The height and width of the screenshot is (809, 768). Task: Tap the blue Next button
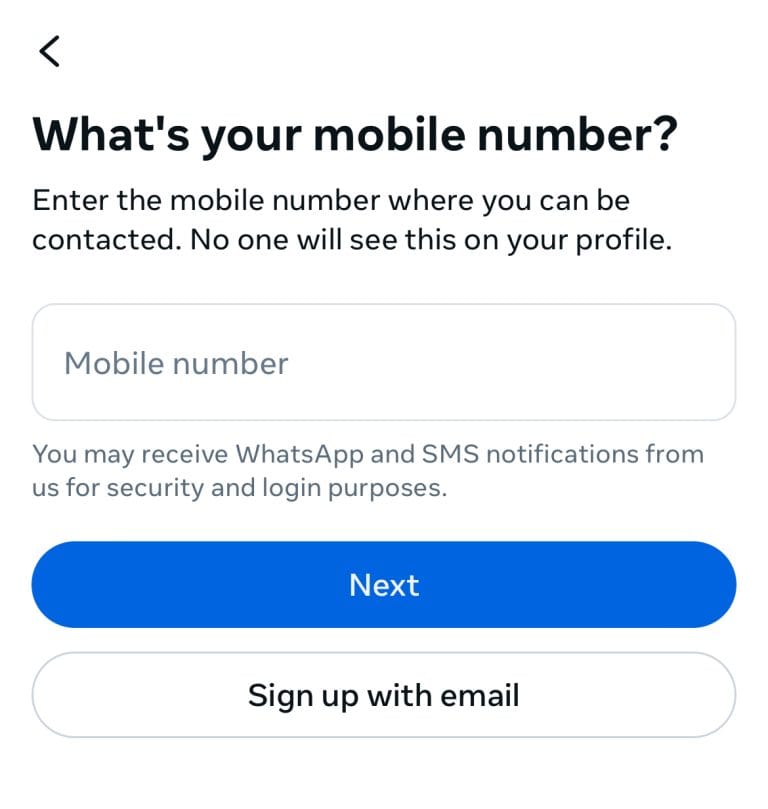point(384,585)
